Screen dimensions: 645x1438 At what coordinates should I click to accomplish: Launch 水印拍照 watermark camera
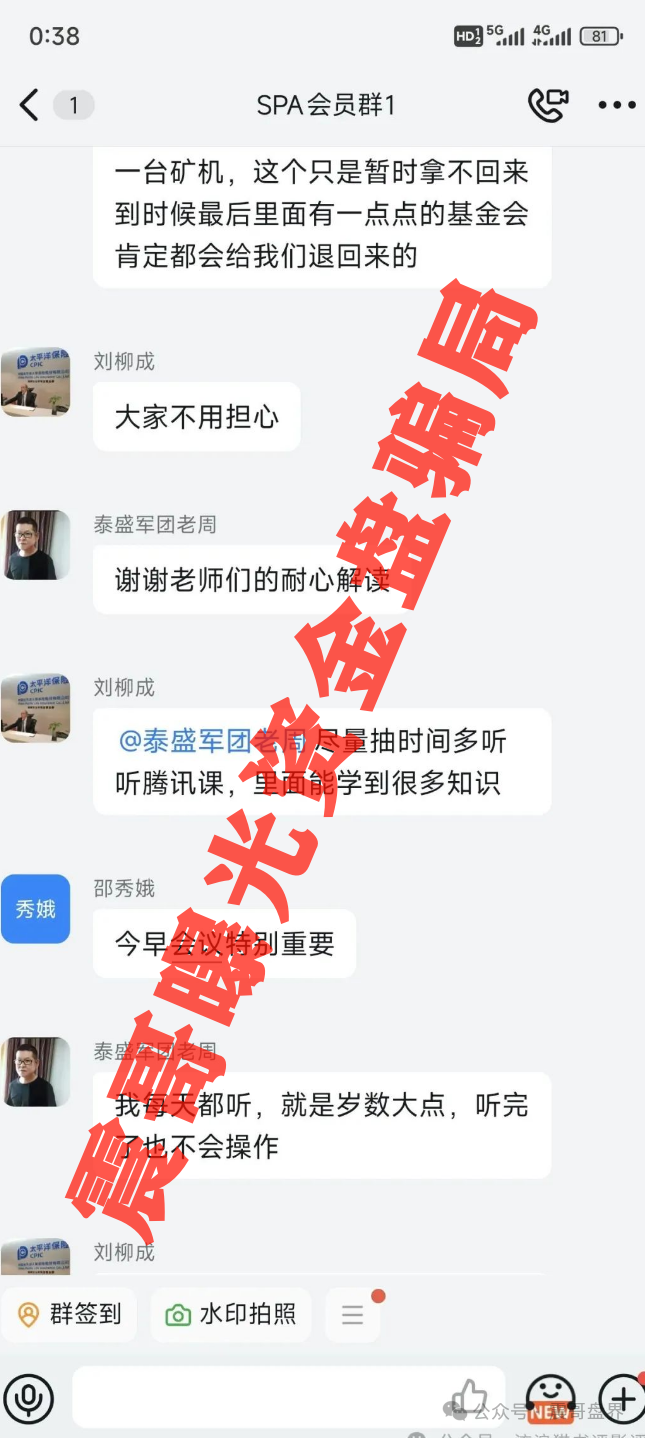[x=231, y=1314]
